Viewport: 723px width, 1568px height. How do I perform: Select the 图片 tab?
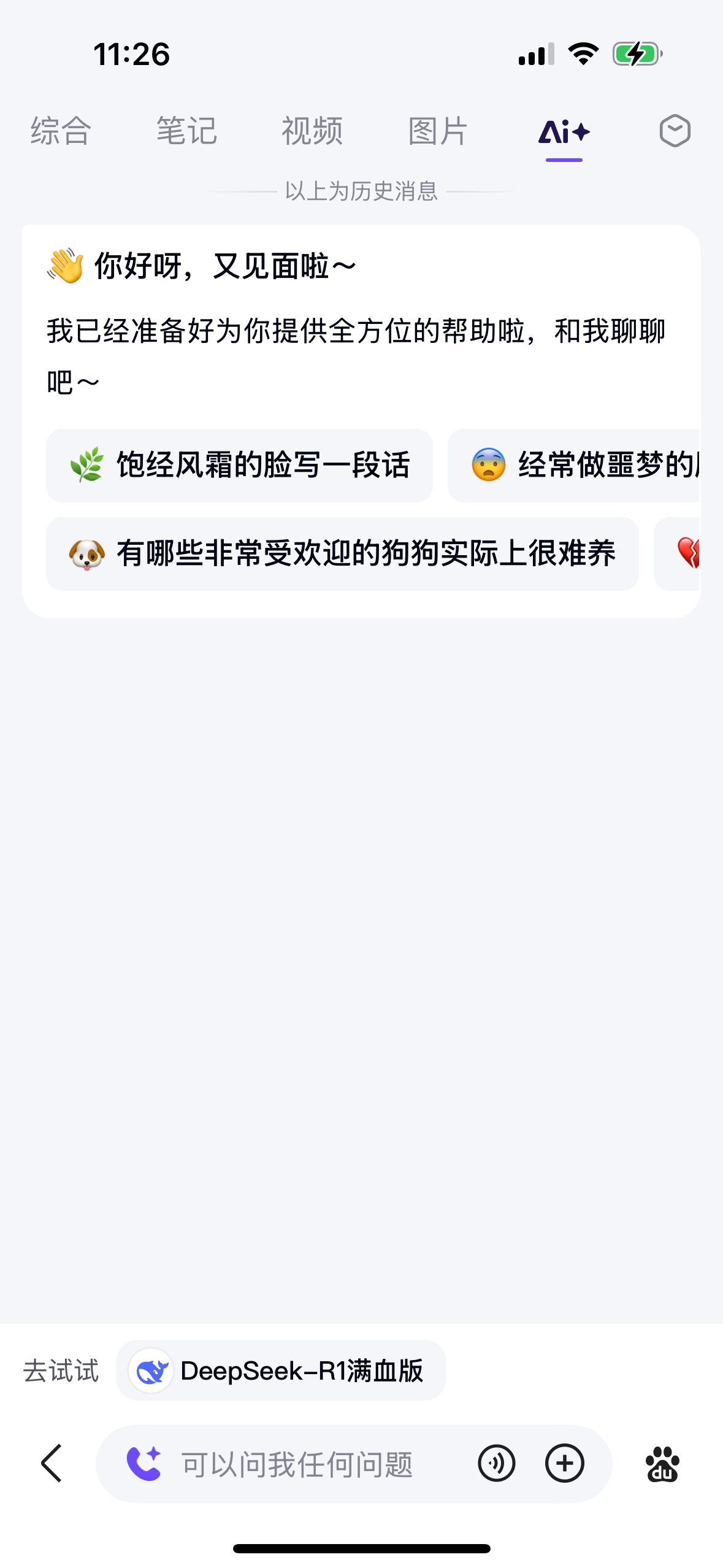(438, 131)
